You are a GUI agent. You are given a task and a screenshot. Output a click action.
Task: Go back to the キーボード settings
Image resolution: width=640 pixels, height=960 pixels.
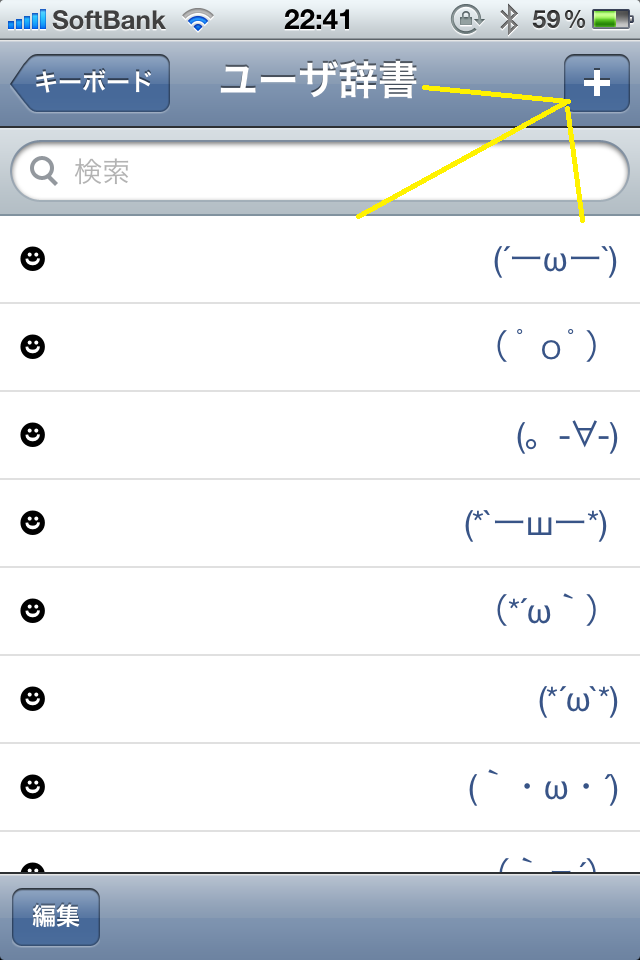tap(92, 82)
